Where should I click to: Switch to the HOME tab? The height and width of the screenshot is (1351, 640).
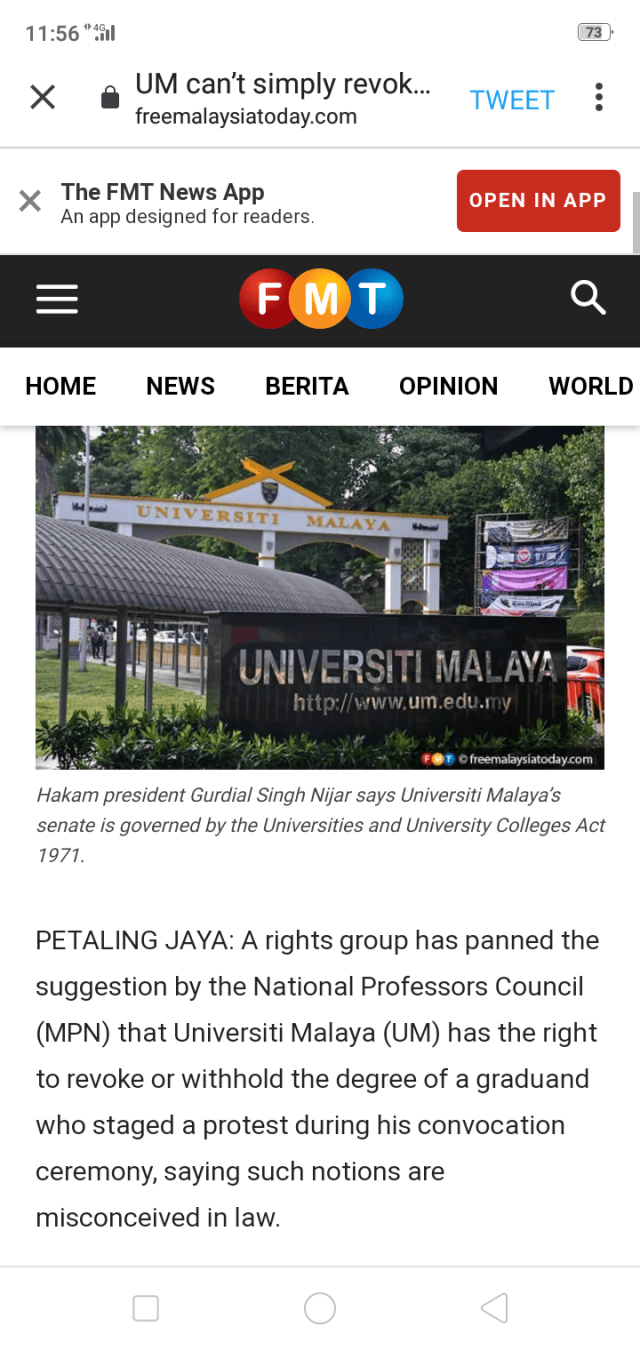(61, 386)
